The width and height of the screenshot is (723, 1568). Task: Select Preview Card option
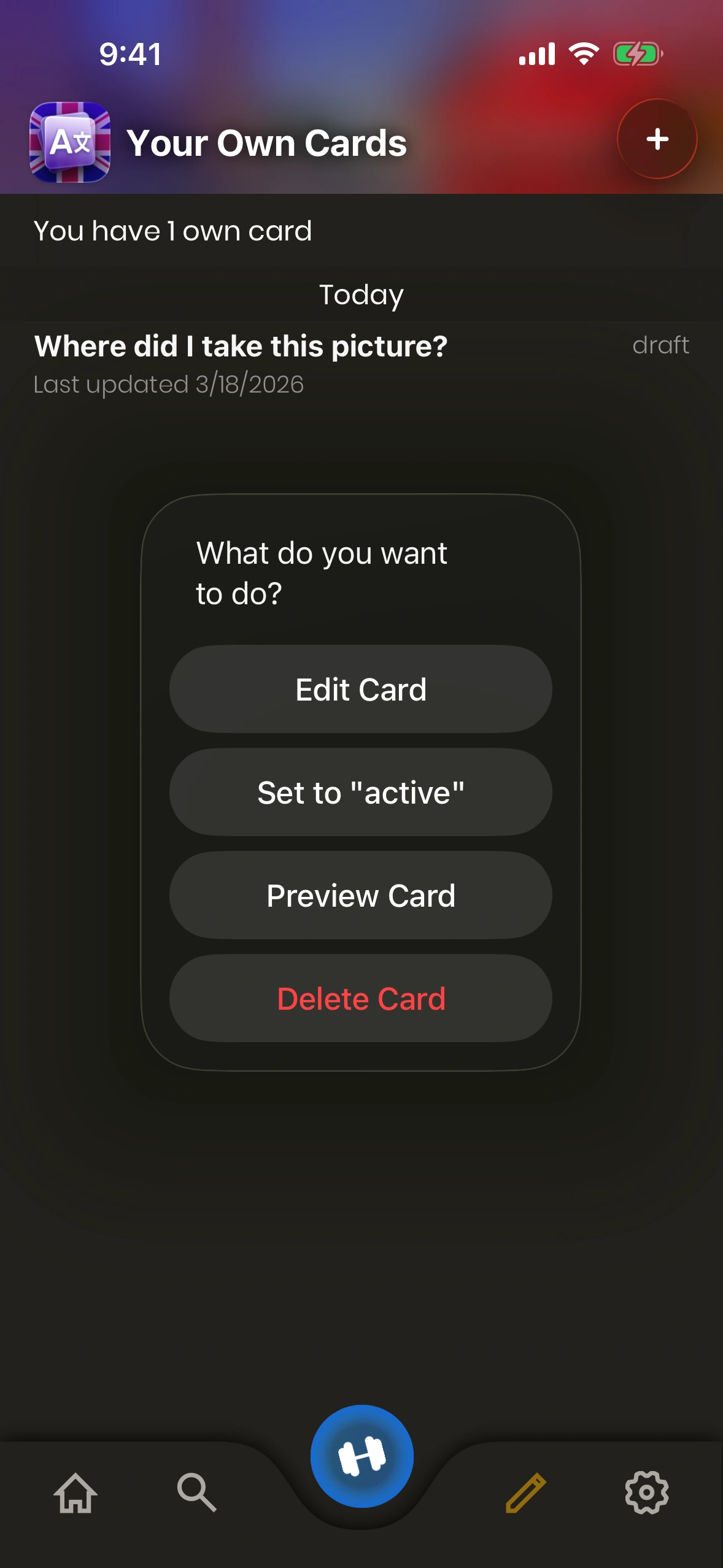click(x=361, y=895)
